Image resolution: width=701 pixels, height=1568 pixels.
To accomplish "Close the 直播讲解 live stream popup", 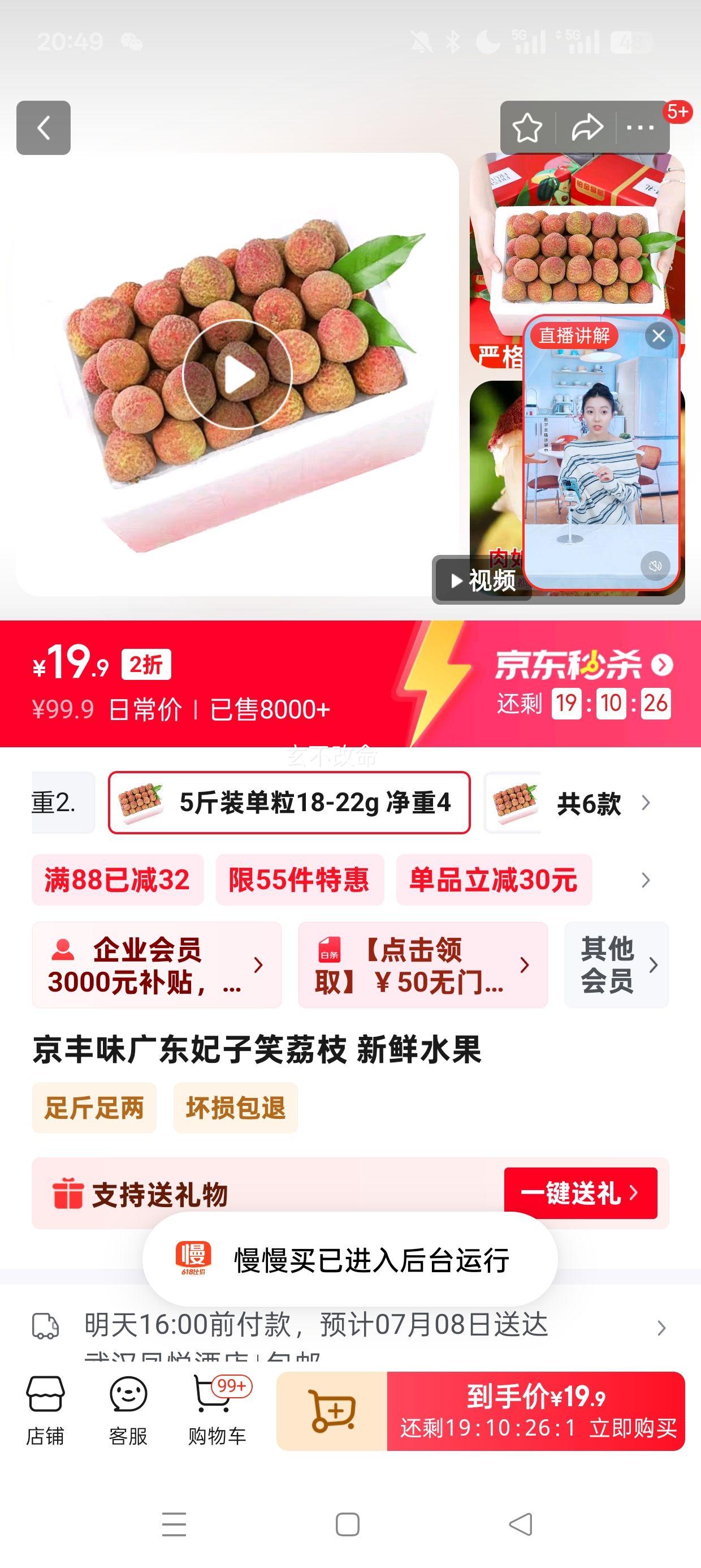I will coord(659,336).
